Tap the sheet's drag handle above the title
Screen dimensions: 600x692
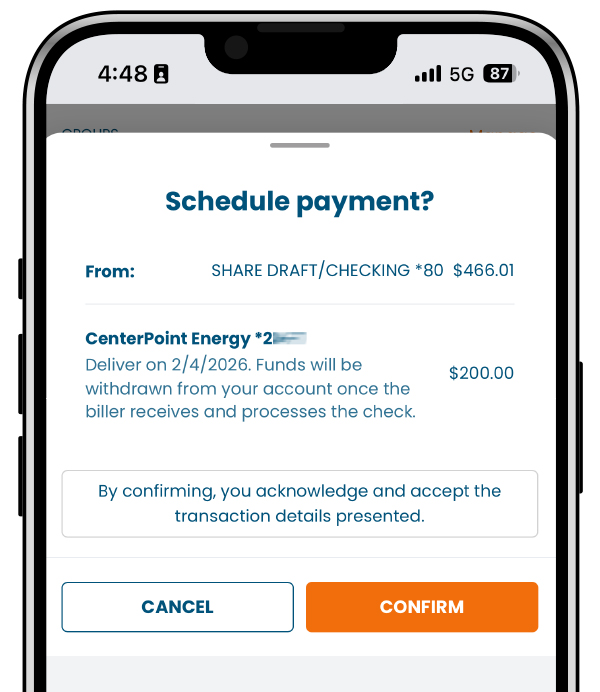299,146
